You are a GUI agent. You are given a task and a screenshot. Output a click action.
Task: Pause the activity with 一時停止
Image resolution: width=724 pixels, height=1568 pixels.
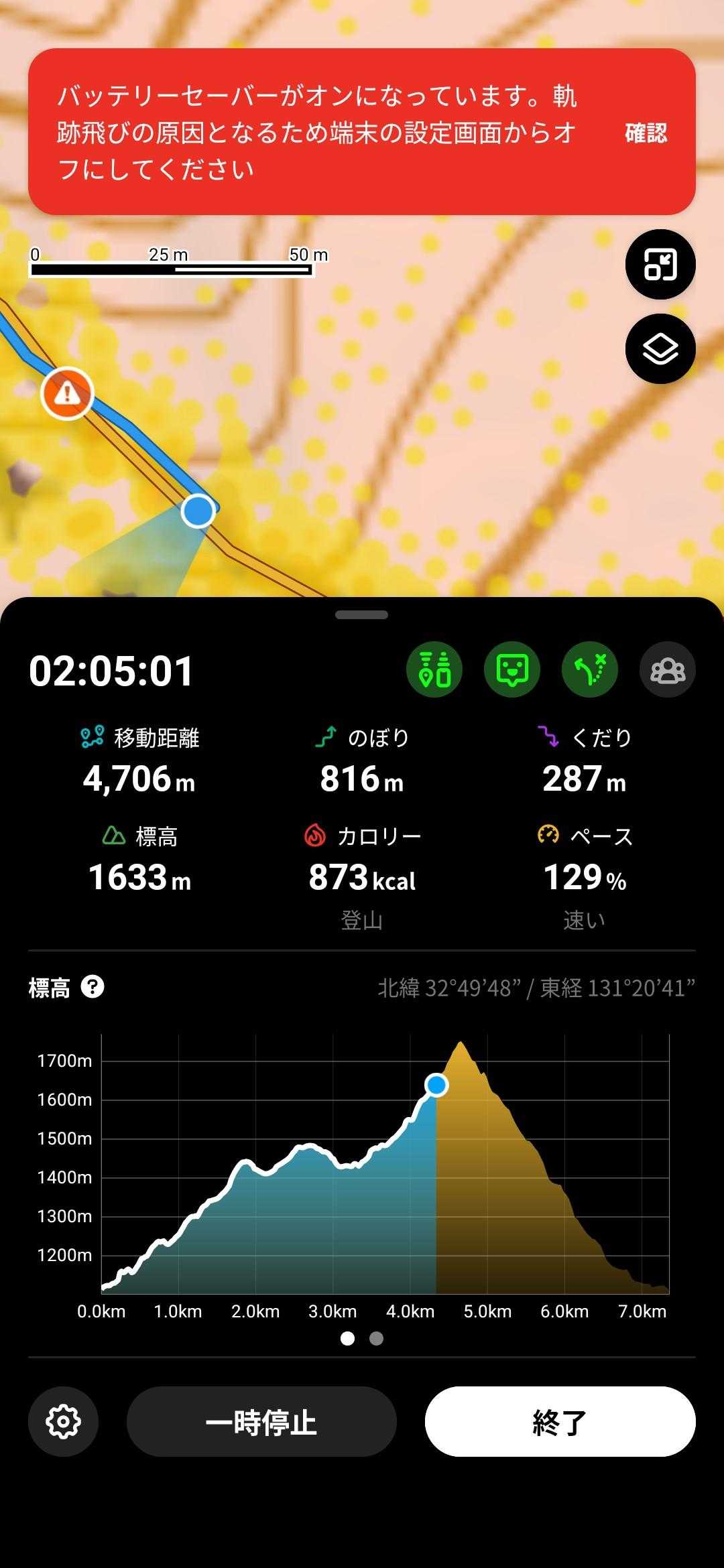coord(261,1421)
